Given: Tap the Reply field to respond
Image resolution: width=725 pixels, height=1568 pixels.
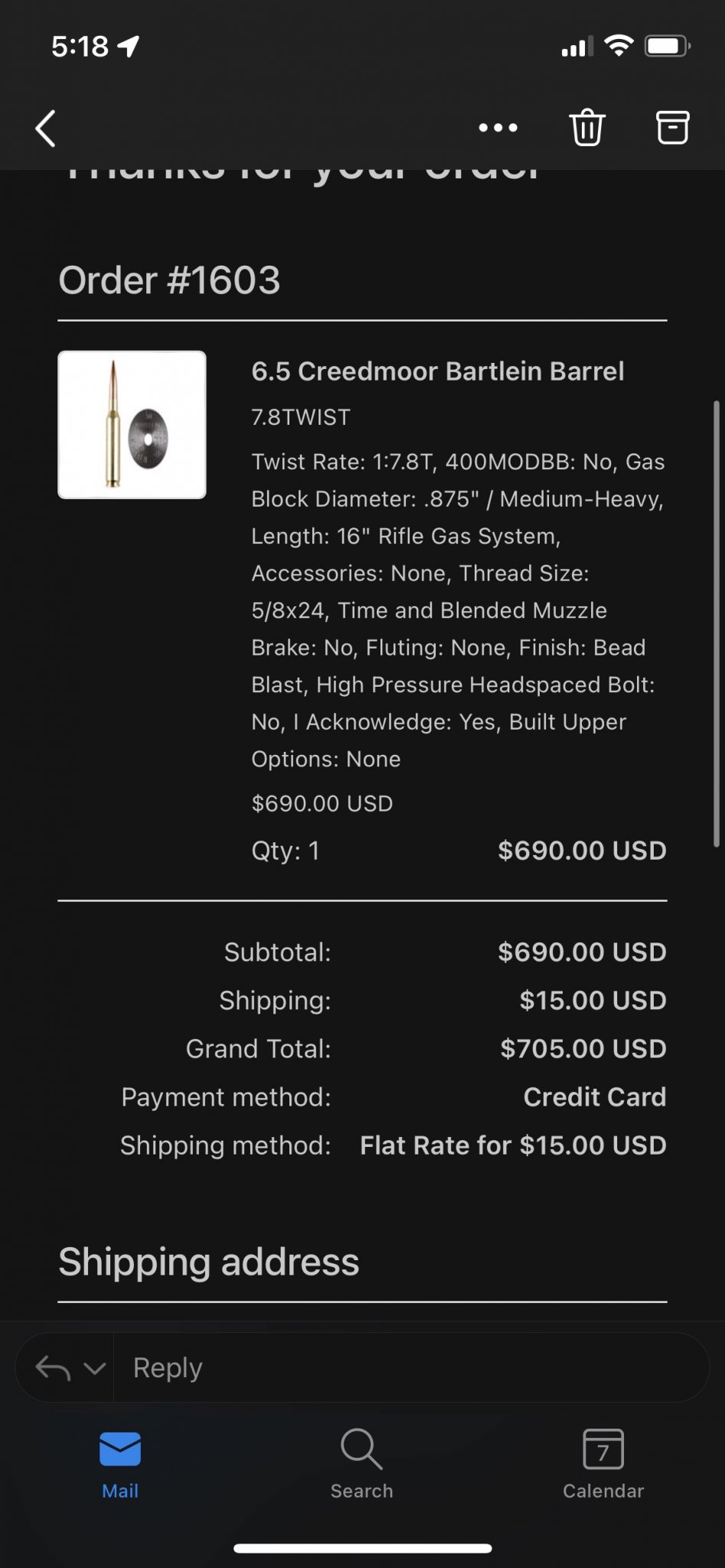Looking at the screenshot, I should point(411,1367).
